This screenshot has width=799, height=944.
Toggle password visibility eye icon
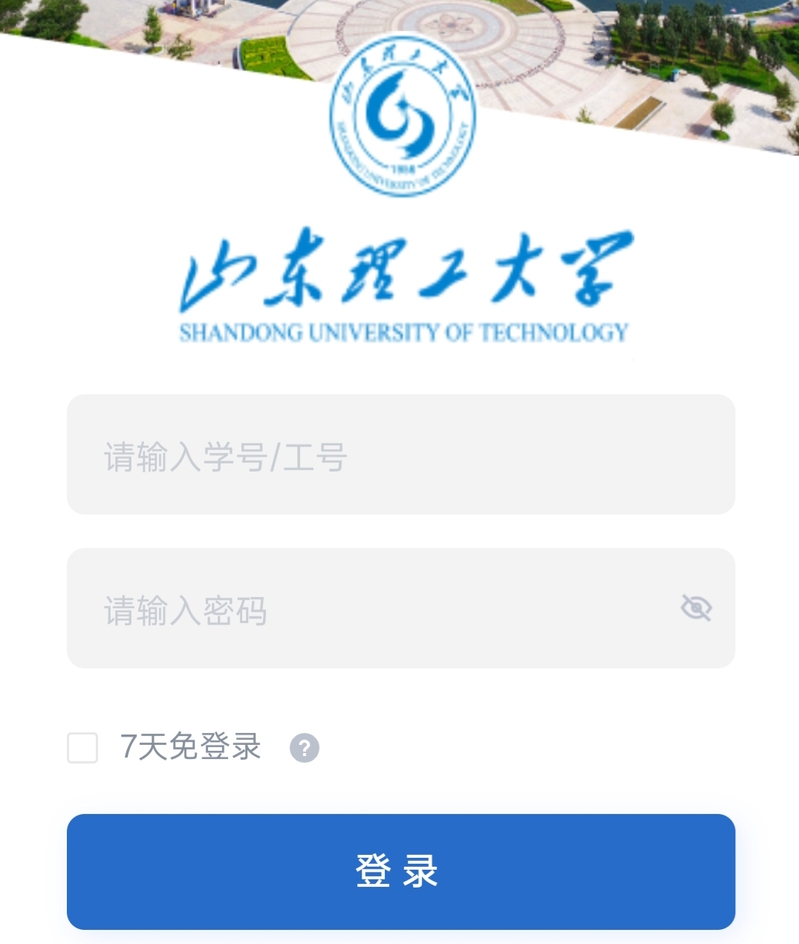[695, 608]
